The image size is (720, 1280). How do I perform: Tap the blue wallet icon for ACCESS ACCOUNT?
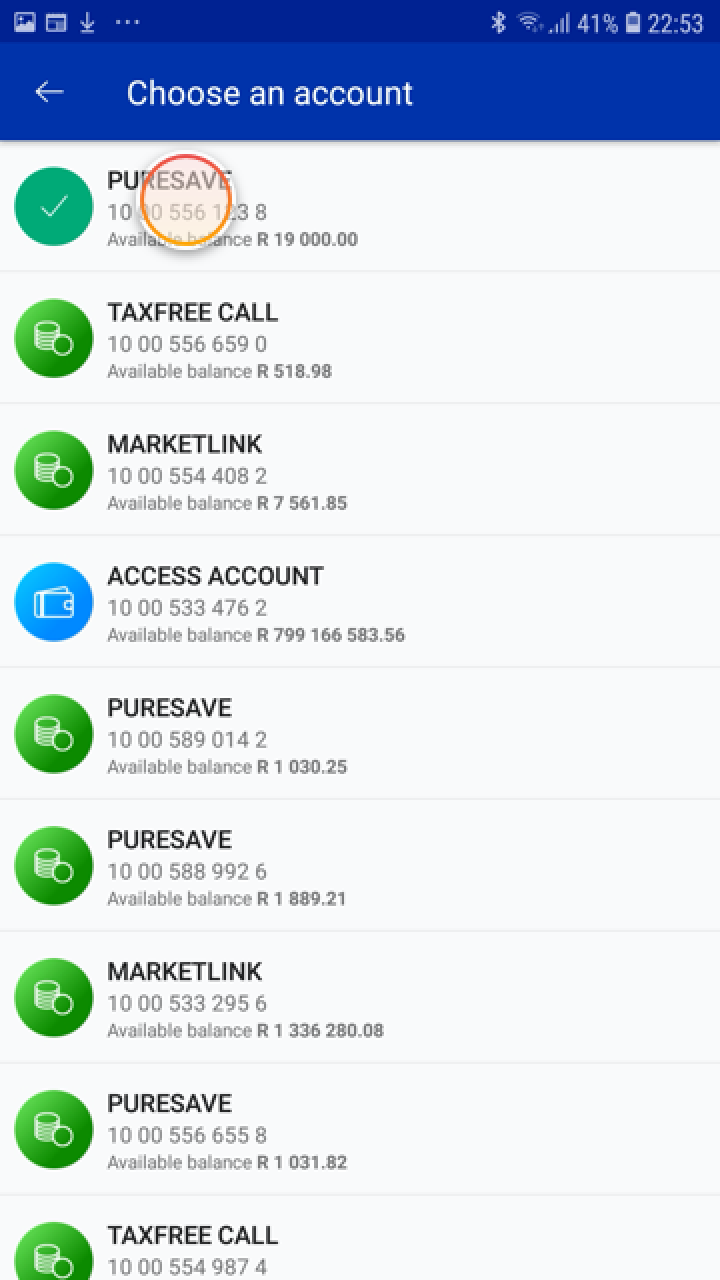(53, 602)
